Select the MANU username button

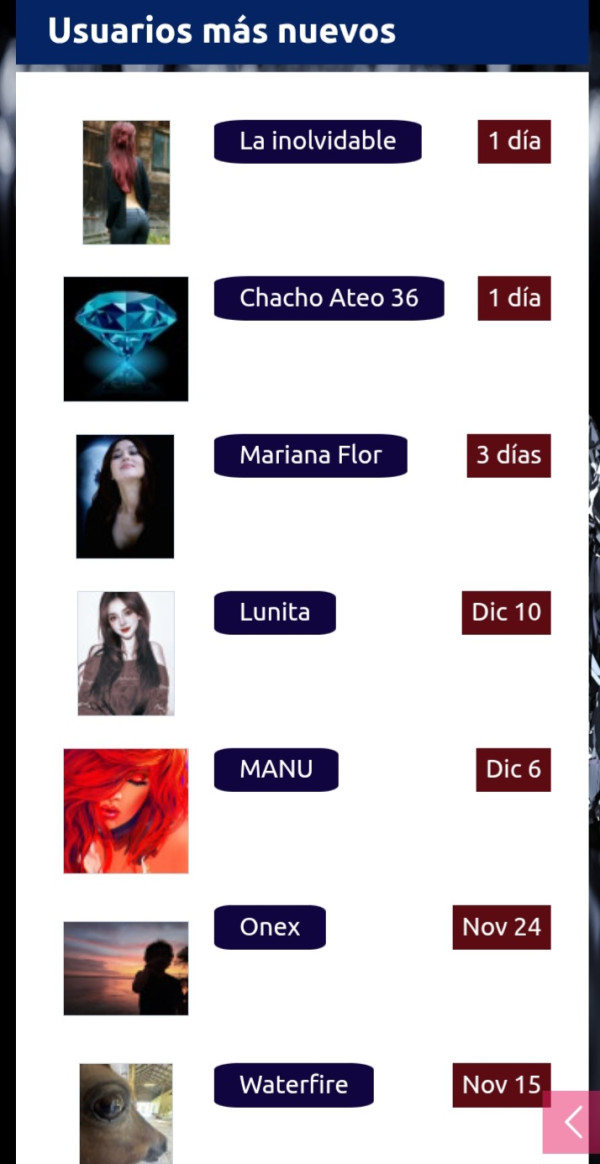coord(276,769)
